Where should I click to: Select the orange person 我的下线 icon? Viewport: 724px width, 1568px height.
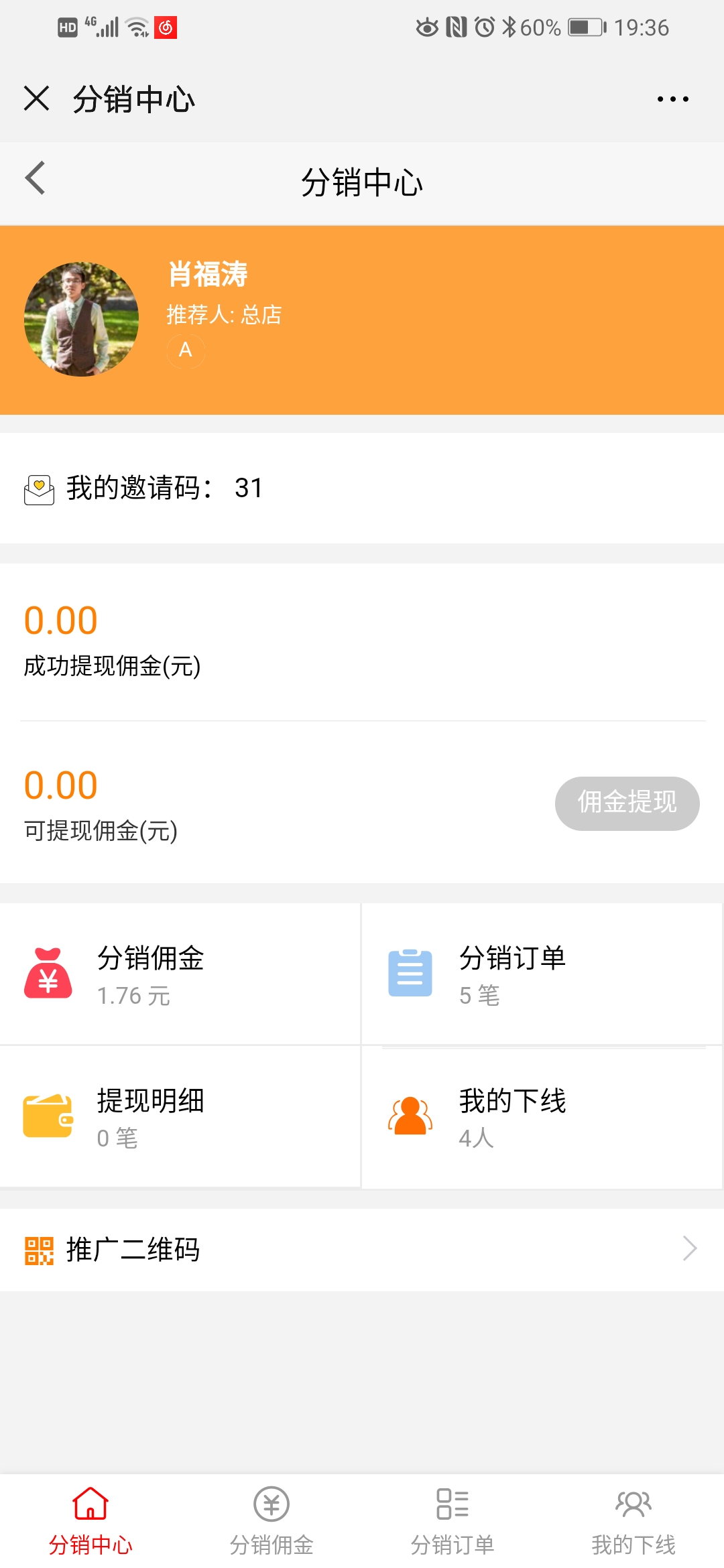point(410,1115)
